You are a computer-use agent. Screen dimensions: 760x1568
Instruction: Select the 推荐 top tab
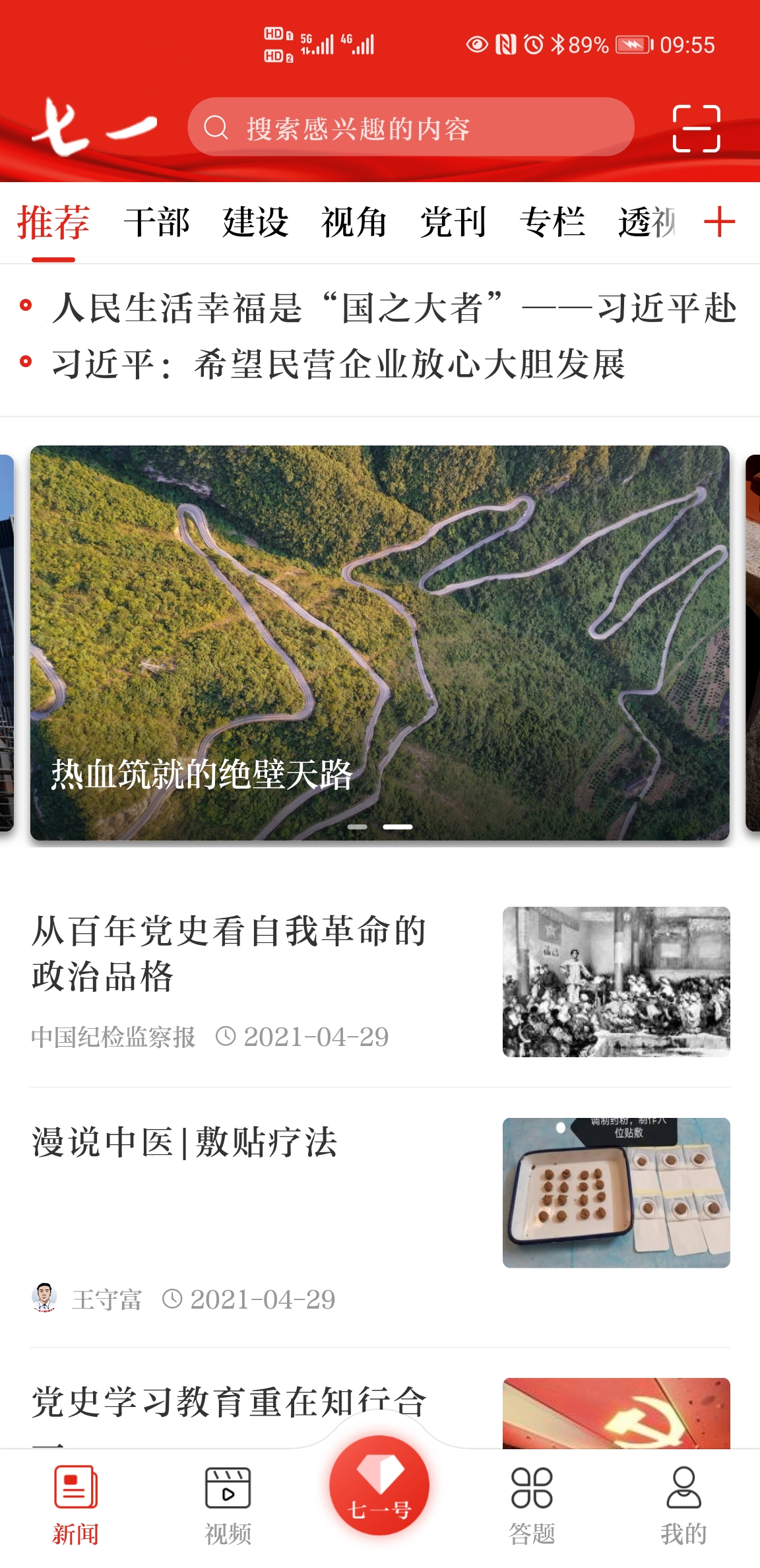click(53, 222)
